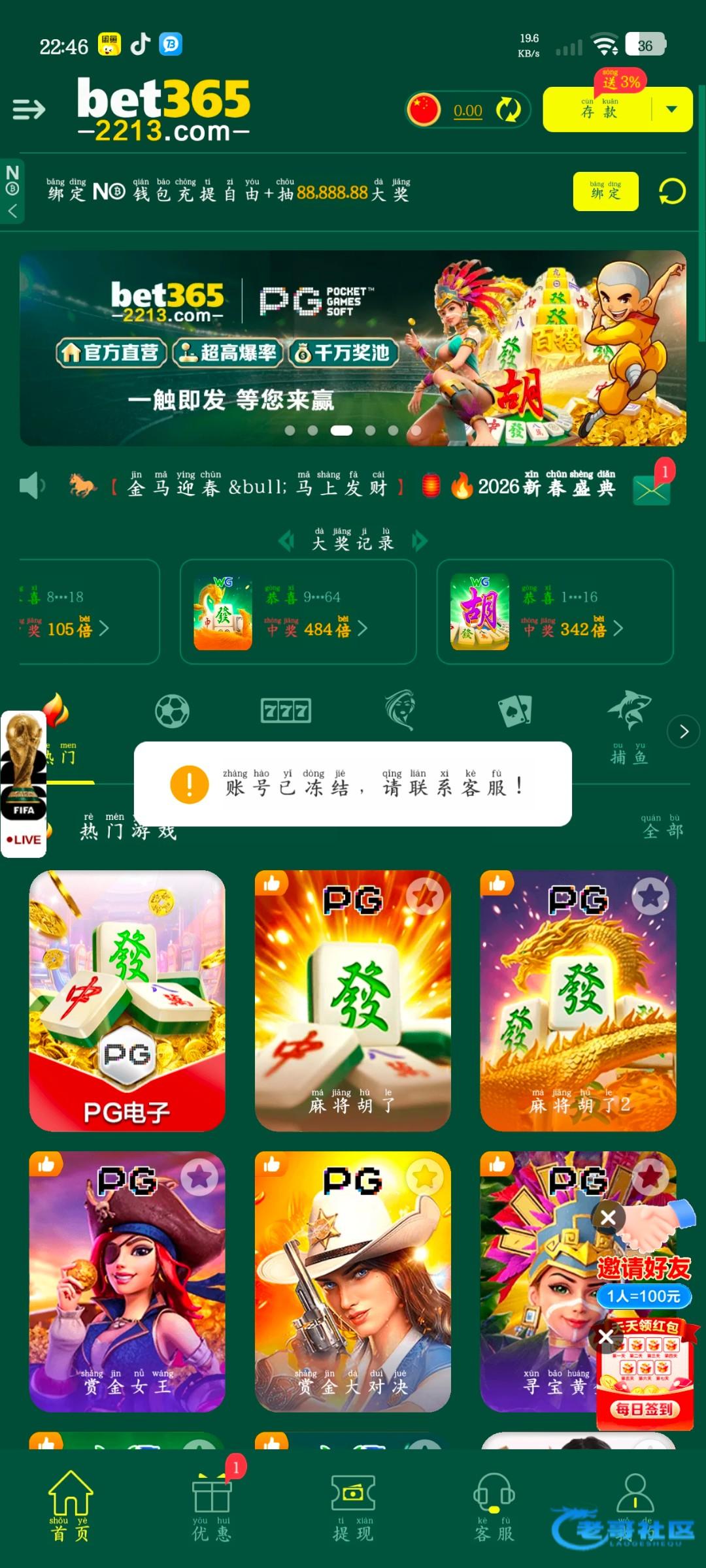
Task: Tap the yellow 绑定 bind button
Action: pyautogui.click(x=605, y=191)
